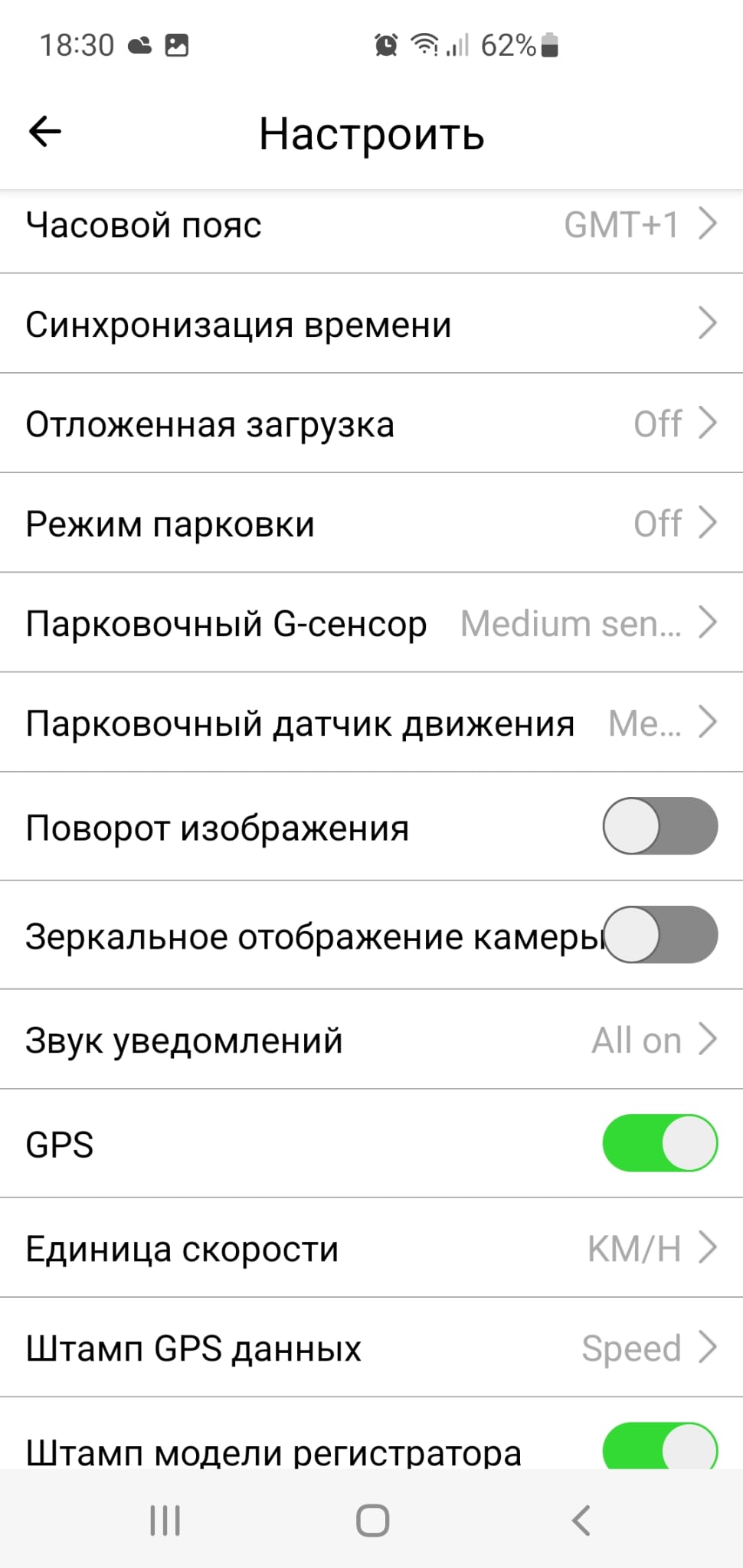This screenshot has height=1568, width=743.
Task: Open Режим парковки setting
Action: tap(371, 524)
